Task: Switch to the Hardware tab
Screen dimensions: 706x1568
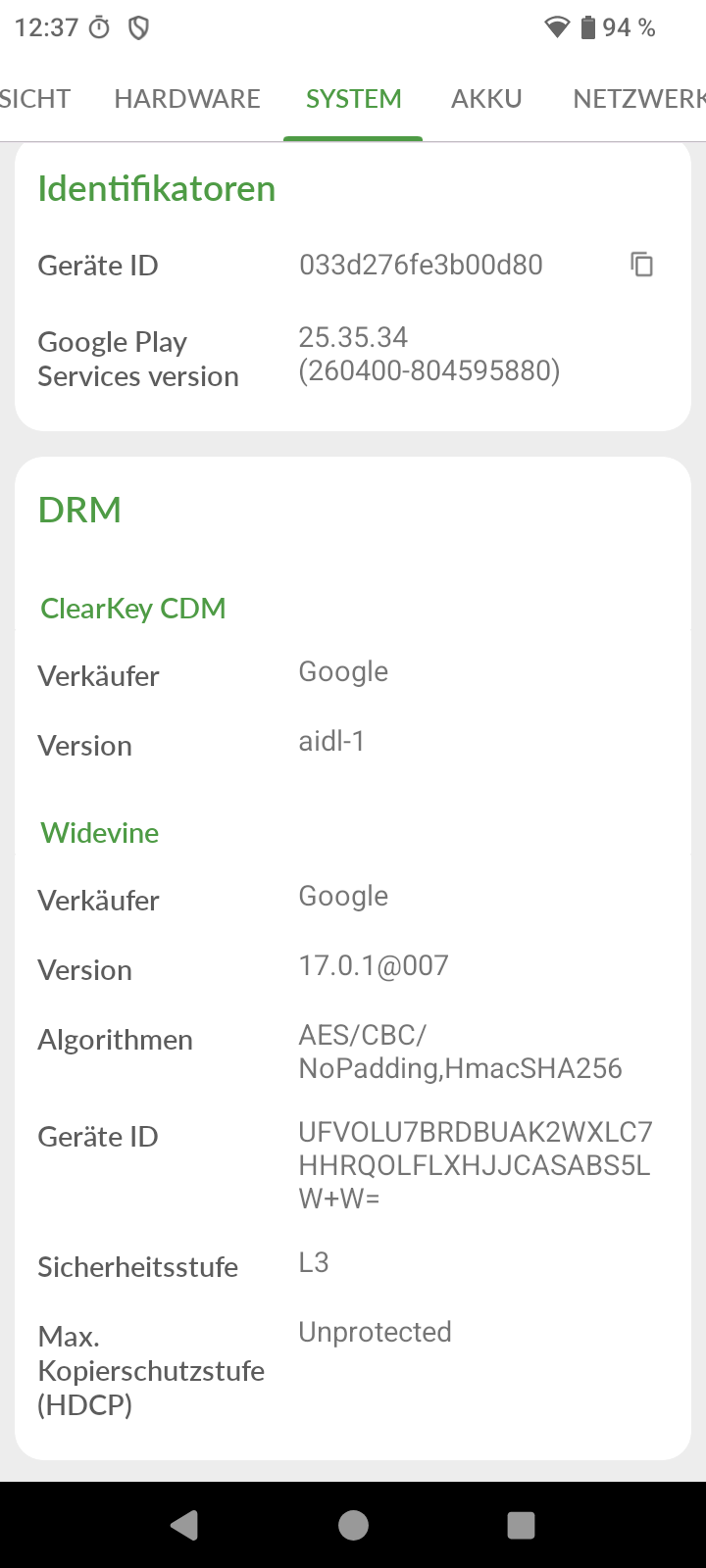Action: click(187, 99)
